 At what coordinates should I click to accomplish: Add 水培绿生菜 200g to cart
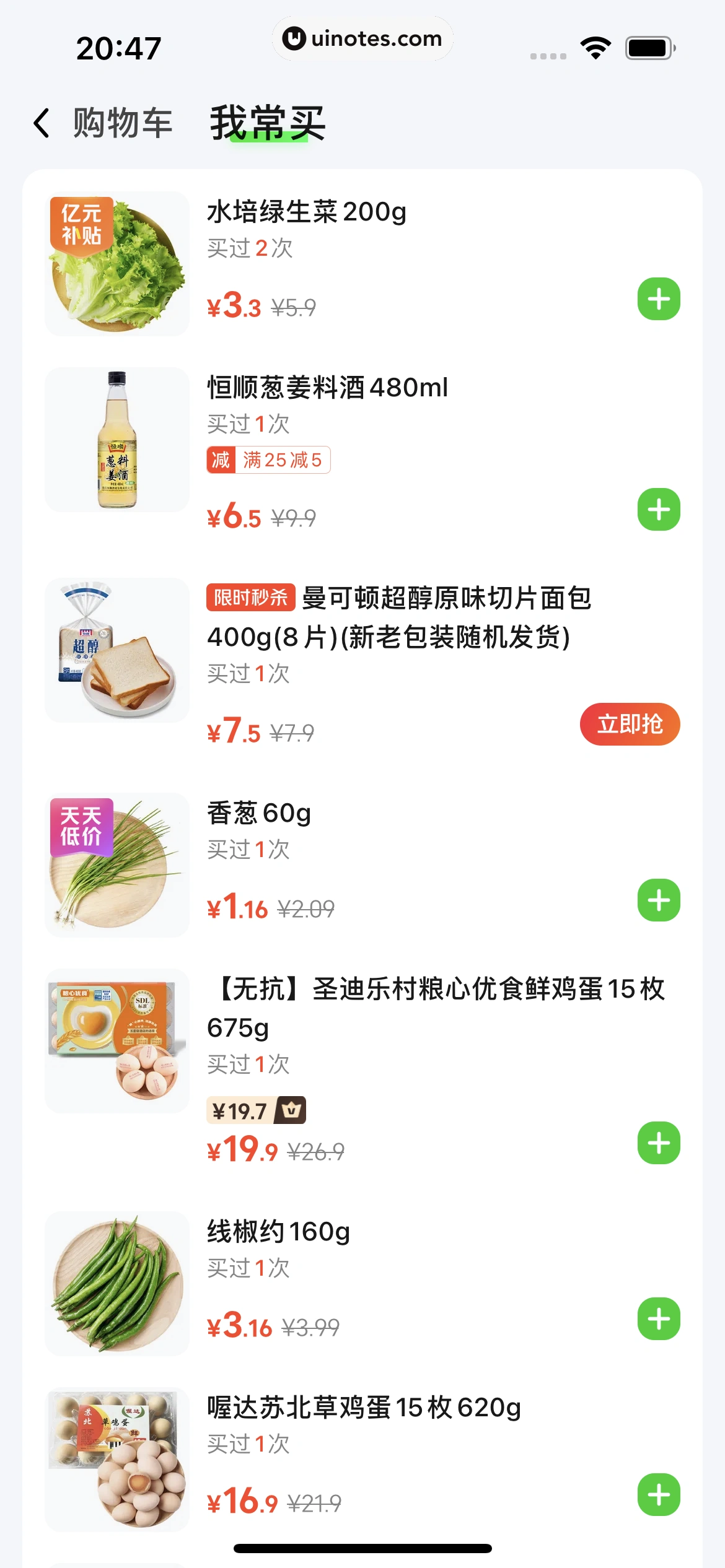tap(659, 299)
